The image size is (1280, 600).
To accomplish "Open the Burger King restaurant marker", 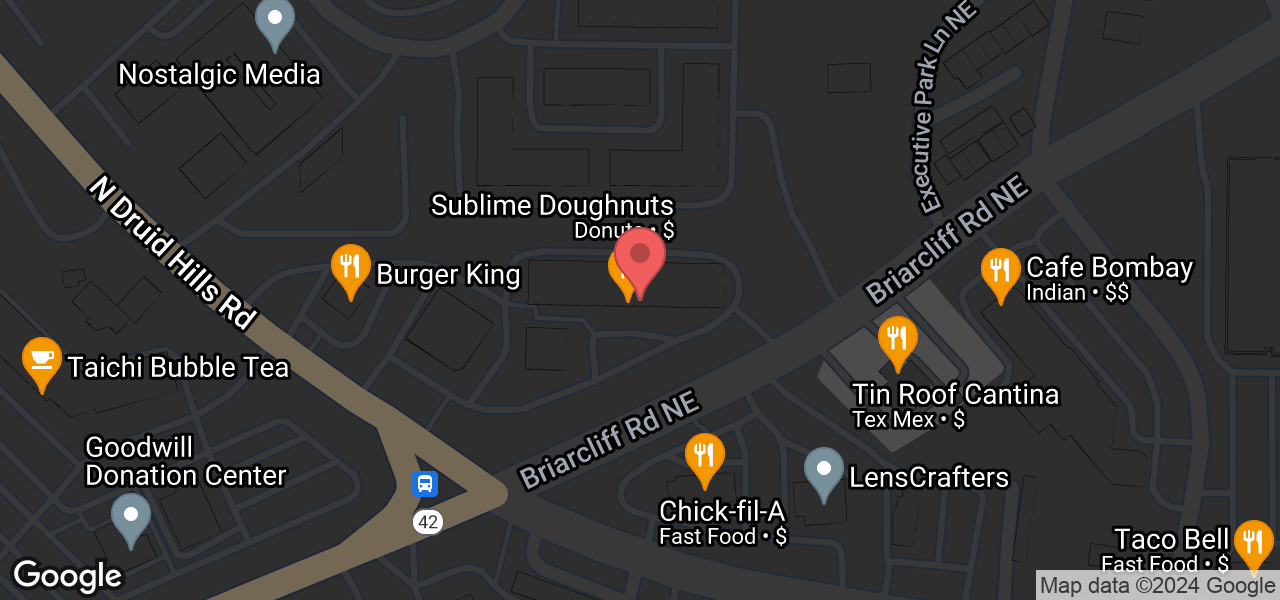I will pyautogui.click(x=350, y=267).
